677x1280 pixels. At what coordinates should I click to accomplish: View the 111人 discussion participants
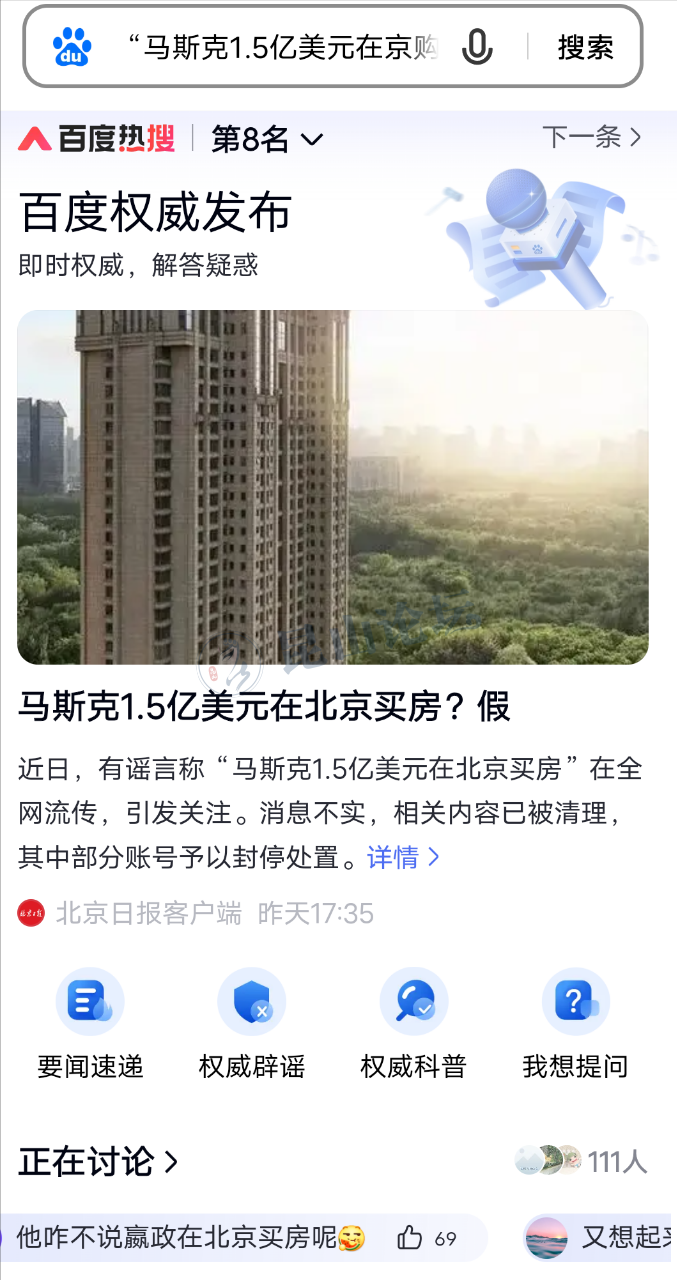click(x=582, y=1161)
